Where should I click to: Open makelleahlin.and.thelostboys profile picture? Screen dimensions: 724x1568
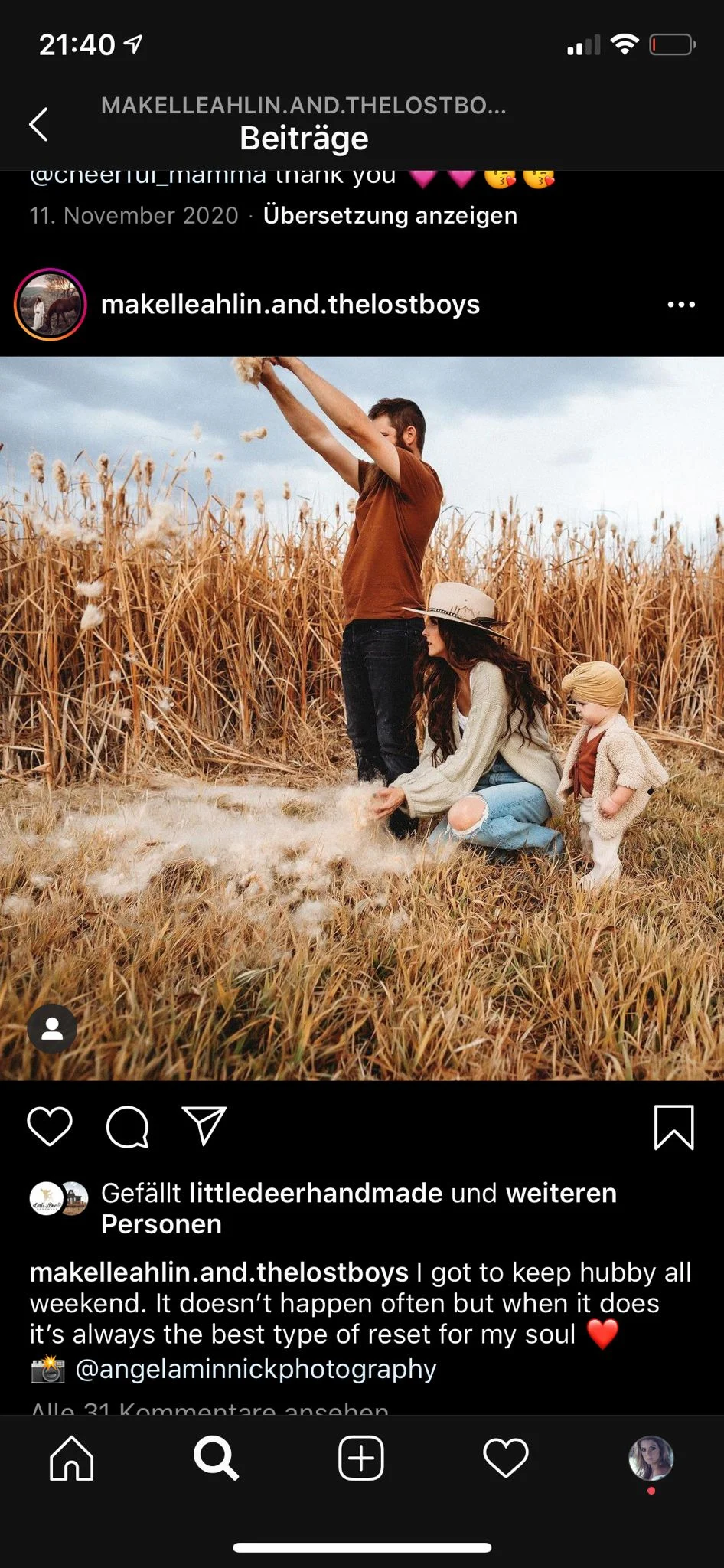50,305
